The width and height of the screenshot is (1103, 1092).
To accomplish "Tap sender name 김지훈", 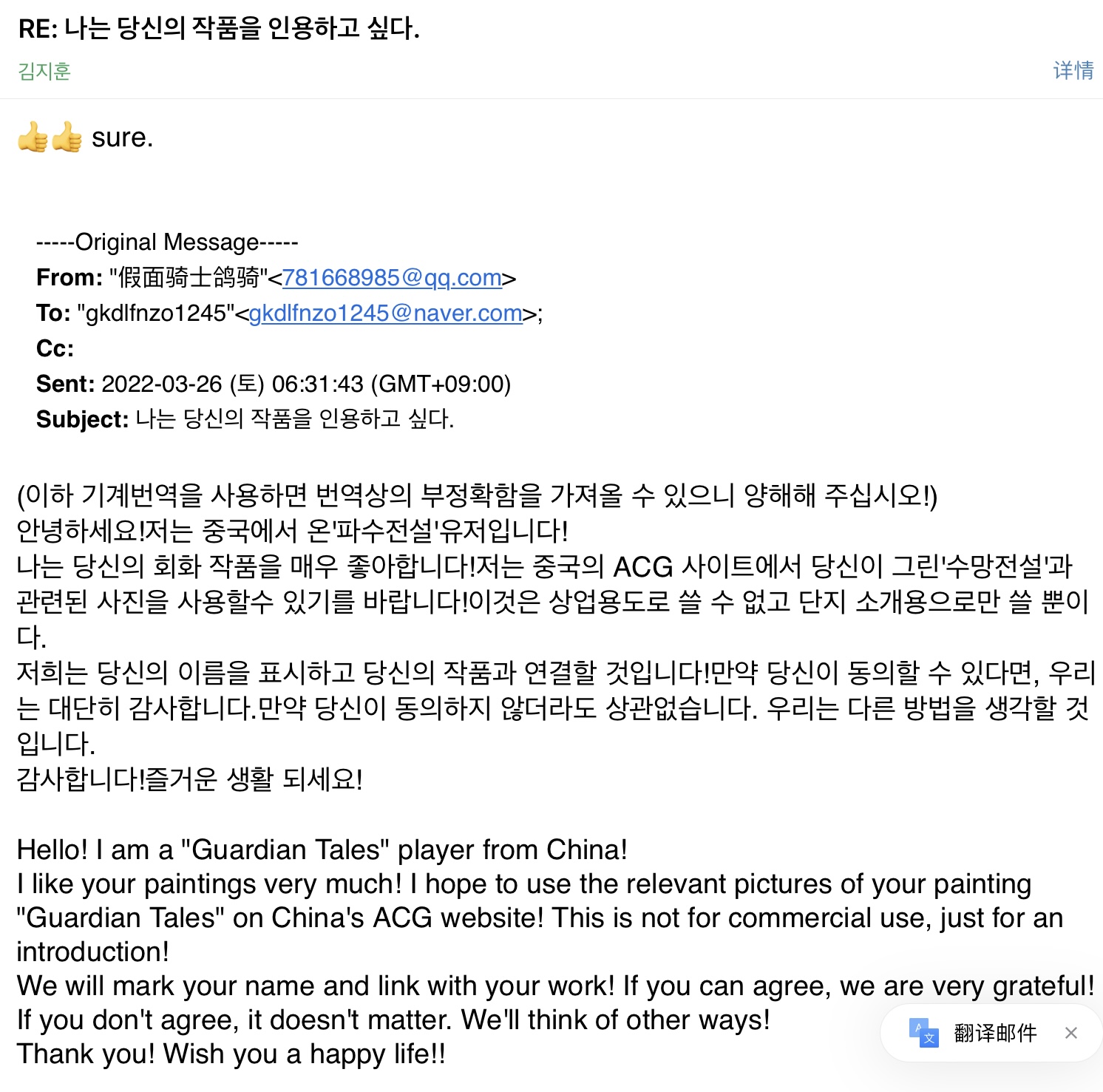I will (x=44, y=71).
